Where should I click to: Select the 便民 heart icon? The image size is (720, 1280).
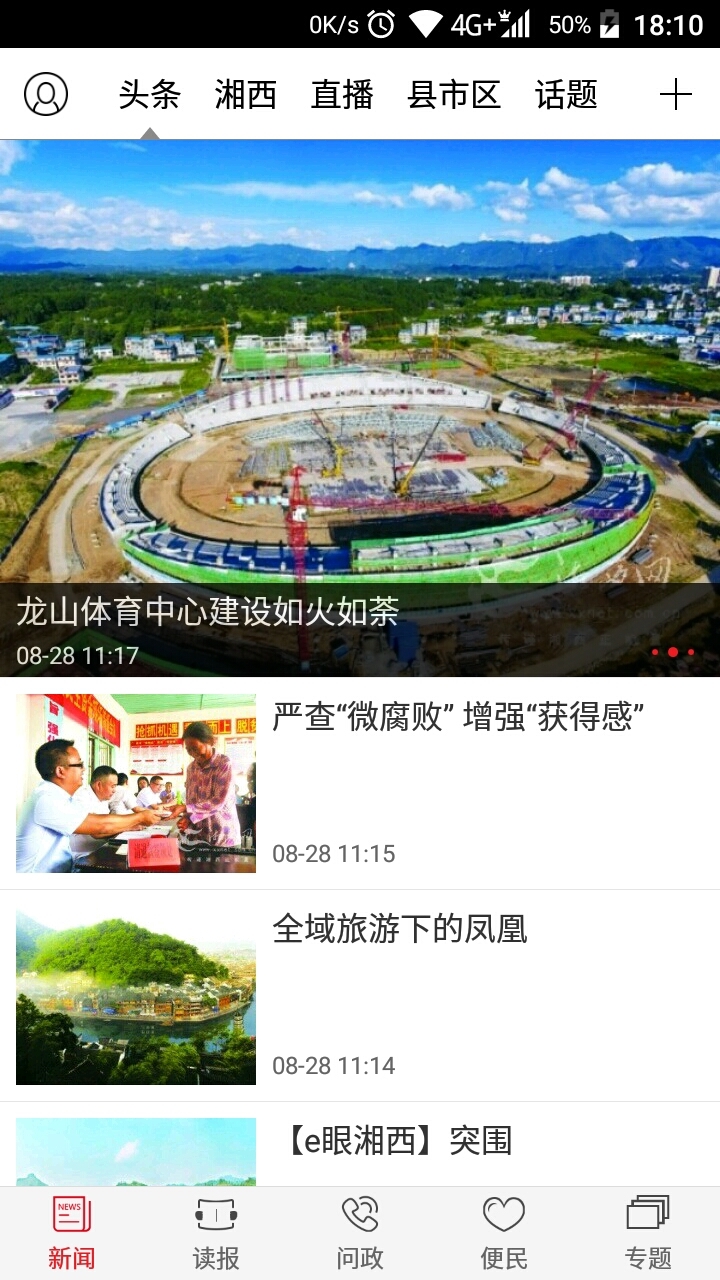(504, 1215)
